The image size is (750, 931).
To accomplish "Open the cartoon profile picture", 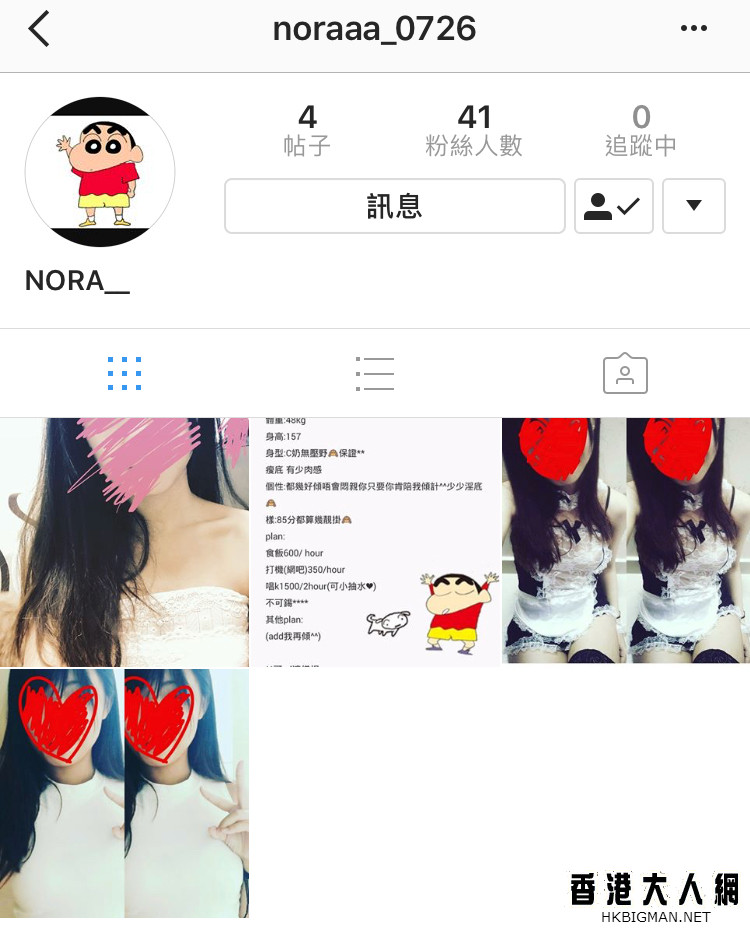I will (x=100, y=172).
